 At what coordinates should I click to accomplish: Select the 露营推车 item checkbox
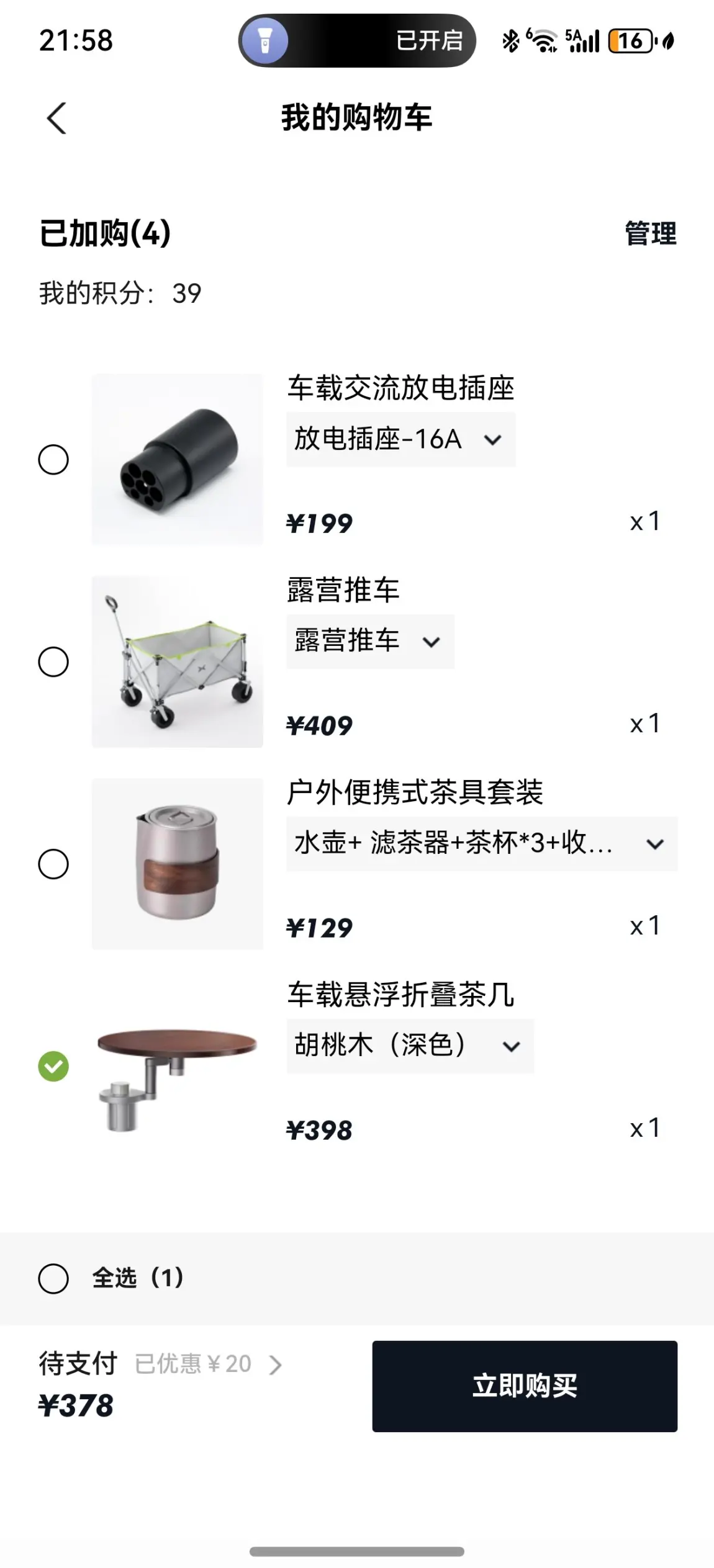[53, 662]
